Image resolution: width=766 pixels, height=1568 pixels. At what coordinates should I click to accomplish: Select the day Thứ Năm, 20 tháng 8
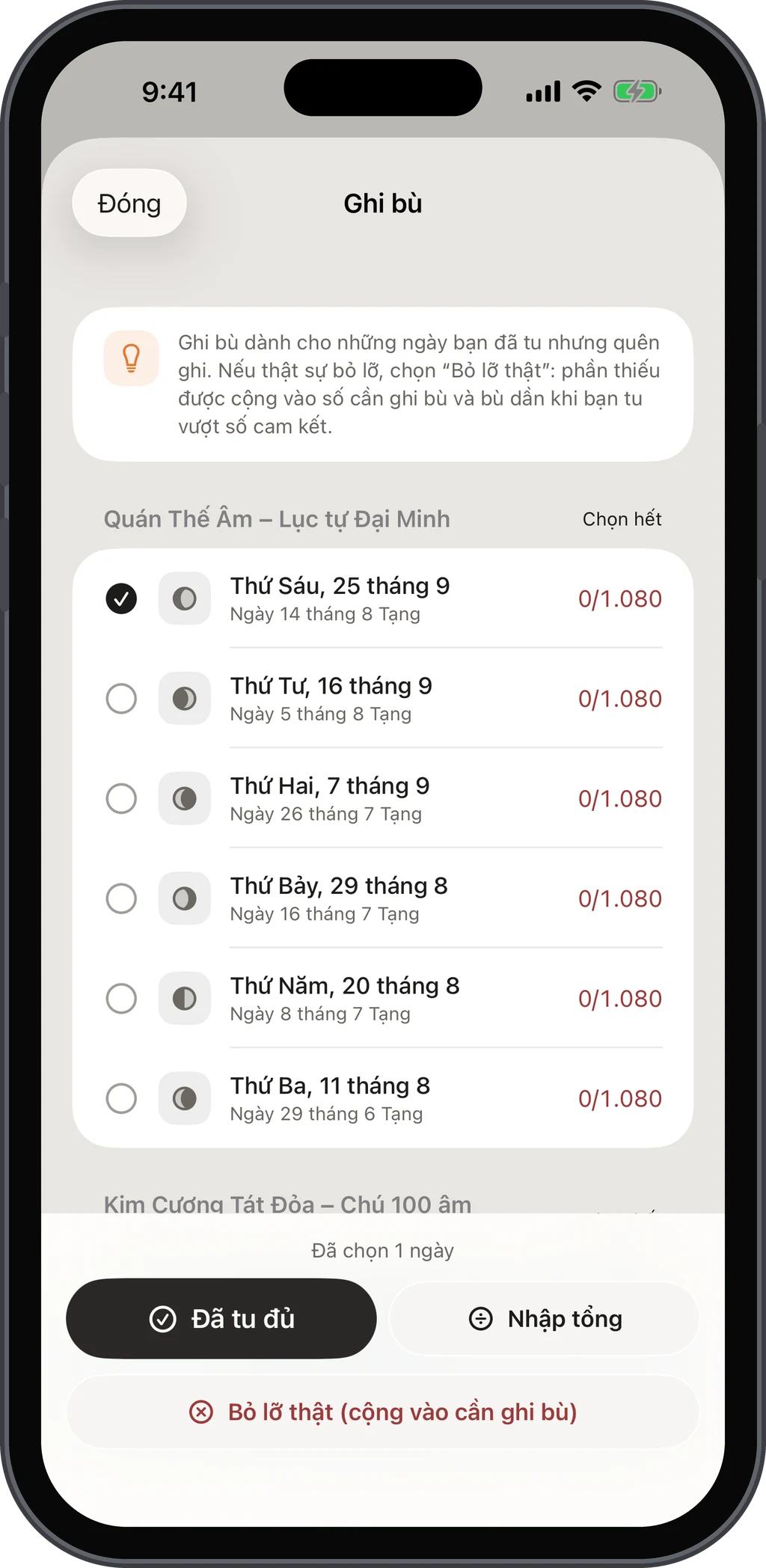click(x=121, y=999)
